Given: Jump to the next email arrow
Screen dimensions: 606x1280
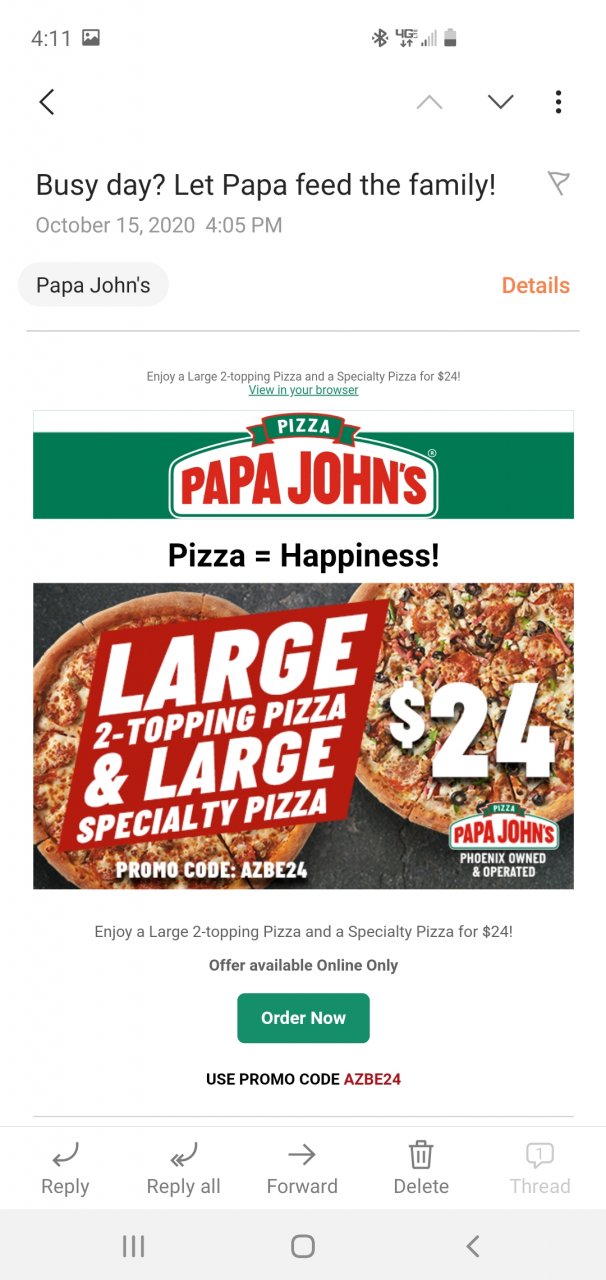Looking at the screenshot, I should [500, 101].
